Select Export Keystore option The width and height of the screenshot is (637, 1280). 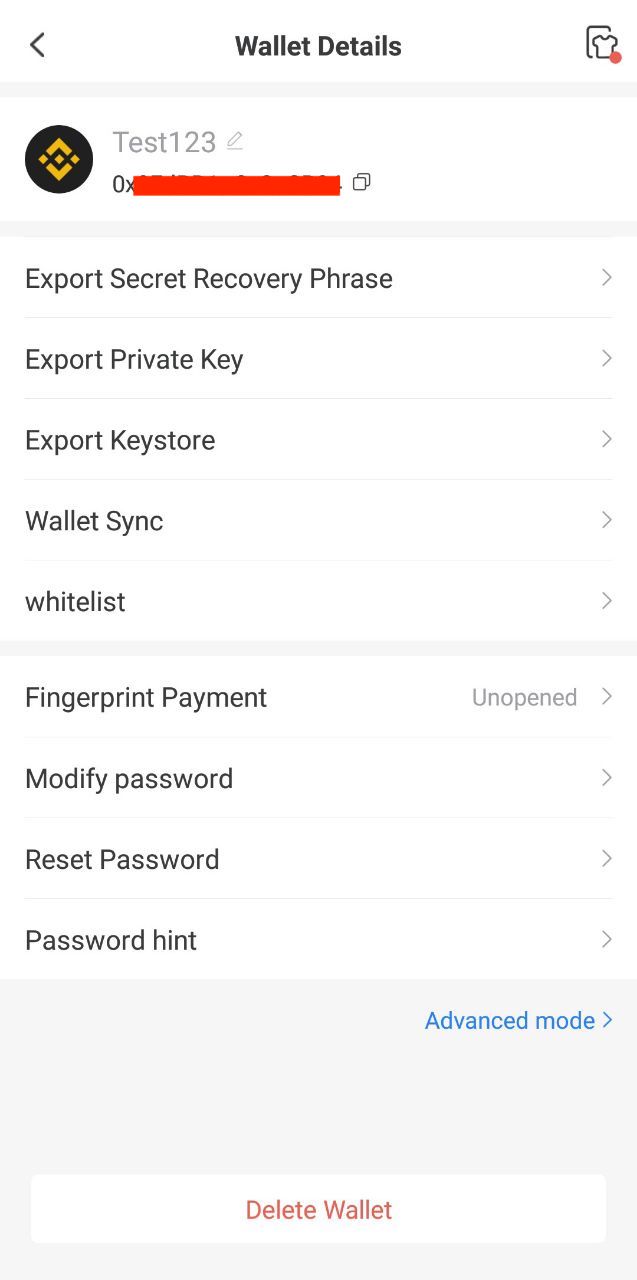[x=318, y=440]
